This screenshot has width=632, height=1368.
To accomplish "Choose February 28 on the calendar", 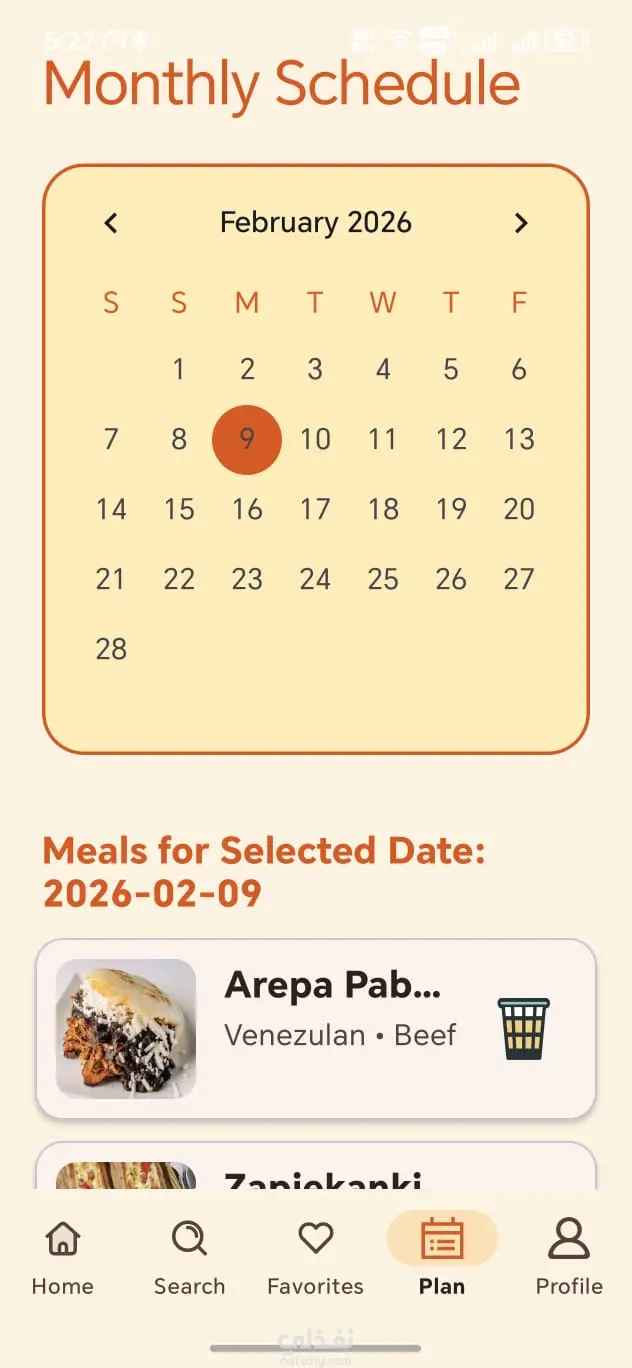I will pyautogui.click(x=111, y=649).
